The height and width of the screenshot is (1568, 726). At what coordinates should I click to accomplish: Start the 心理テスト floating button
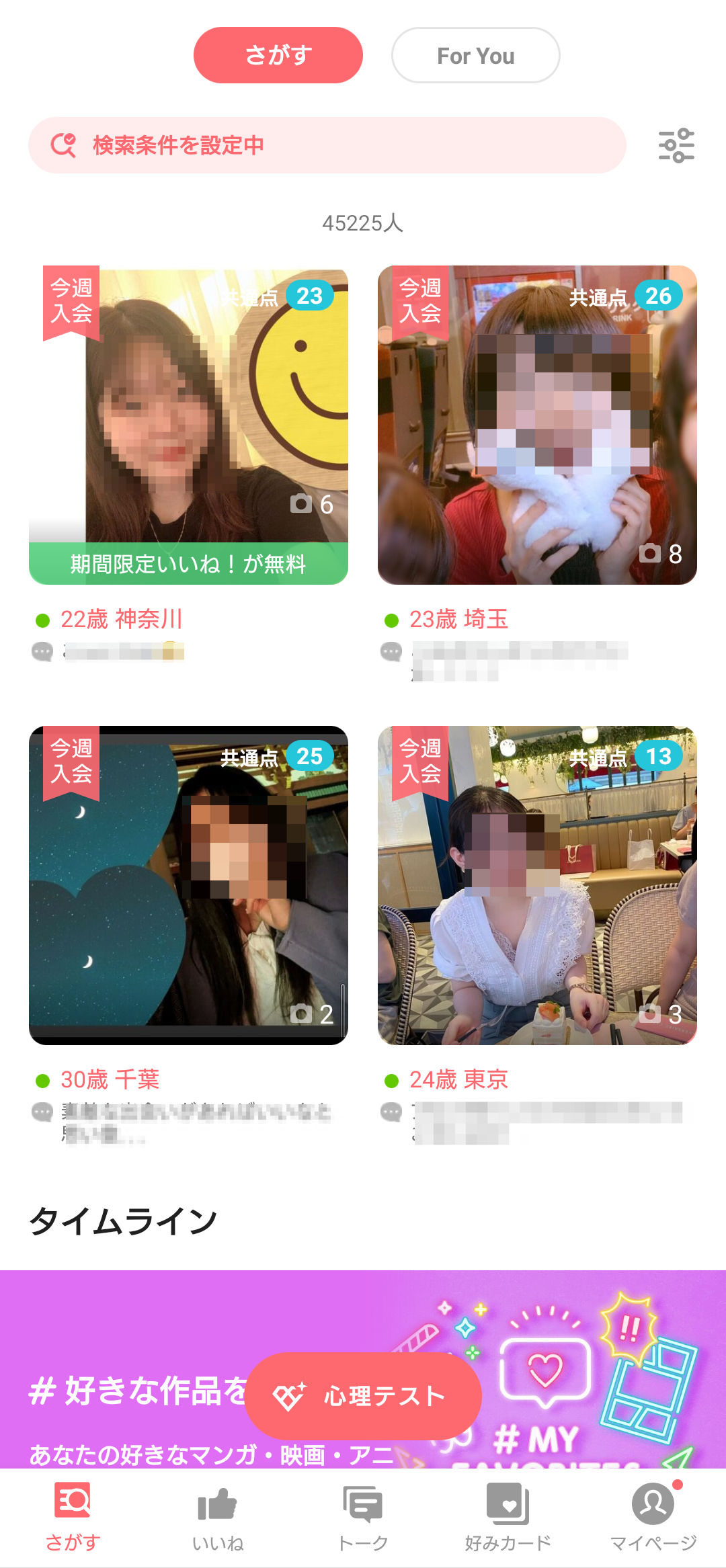pos(363,1396)
